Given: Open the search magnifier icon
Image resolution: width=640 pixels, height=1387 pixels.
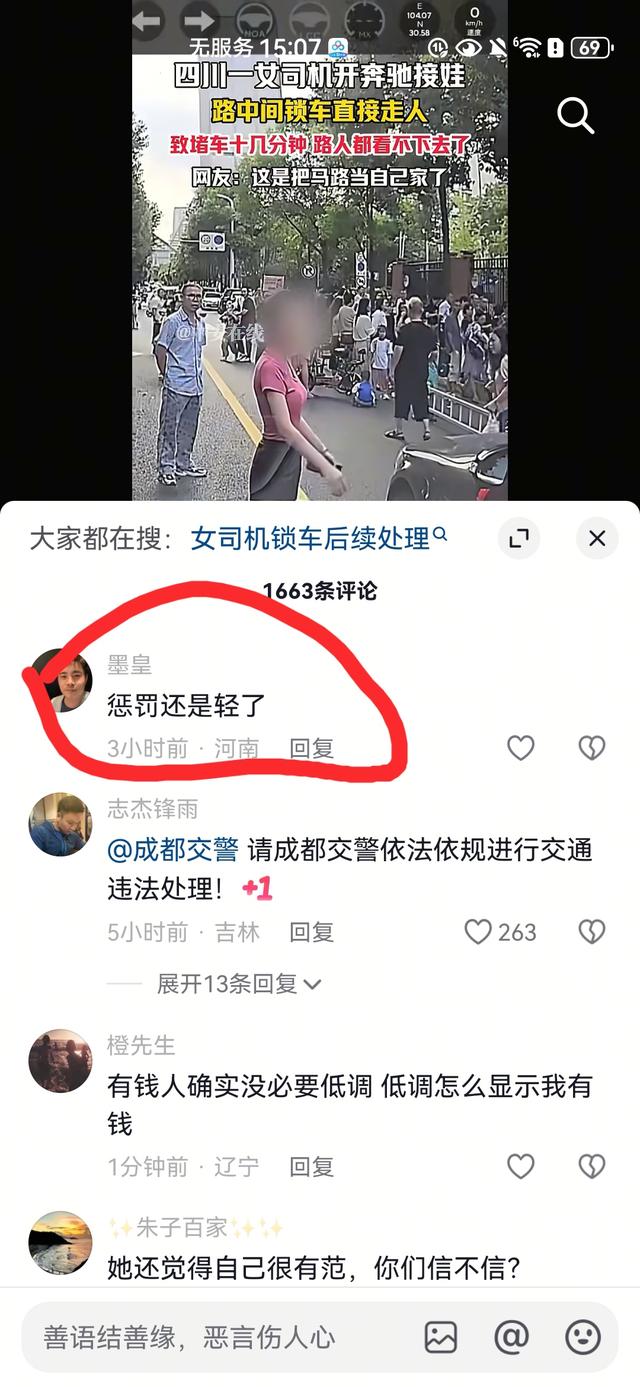Looking at the screenshot, I should point(576,116).
